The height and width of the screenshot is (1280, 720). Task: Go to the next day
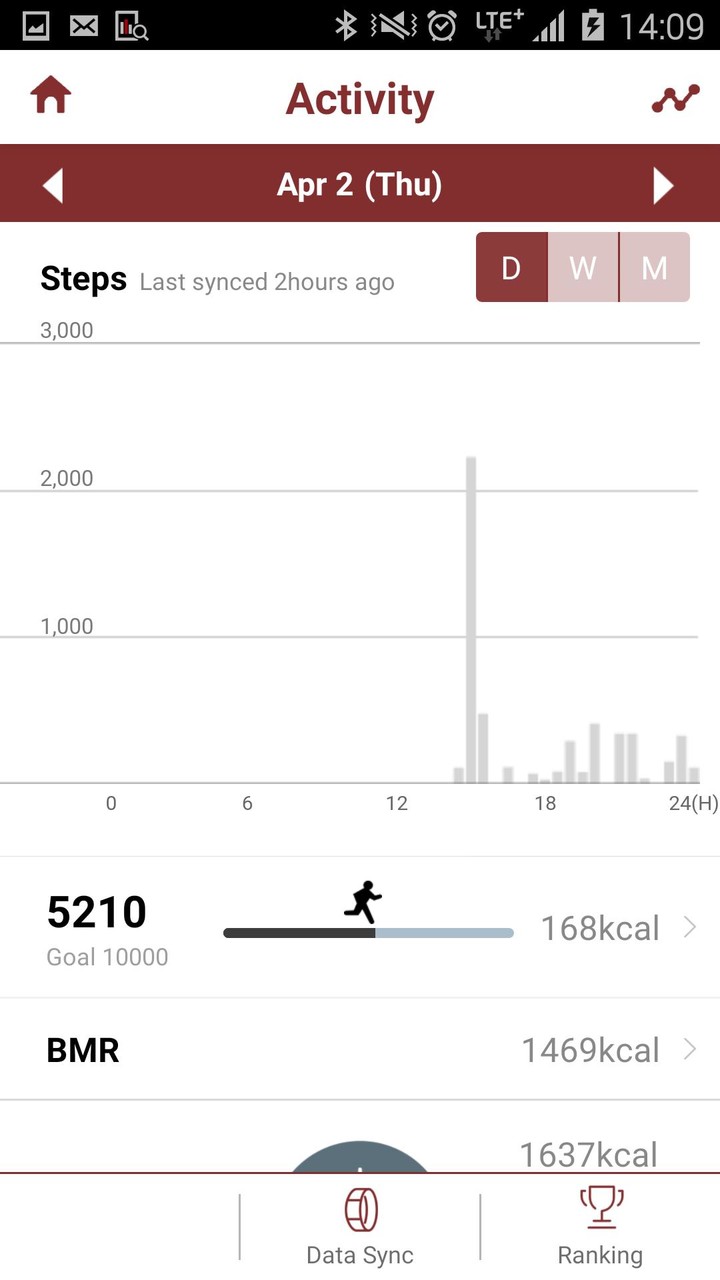click(663, 186)
